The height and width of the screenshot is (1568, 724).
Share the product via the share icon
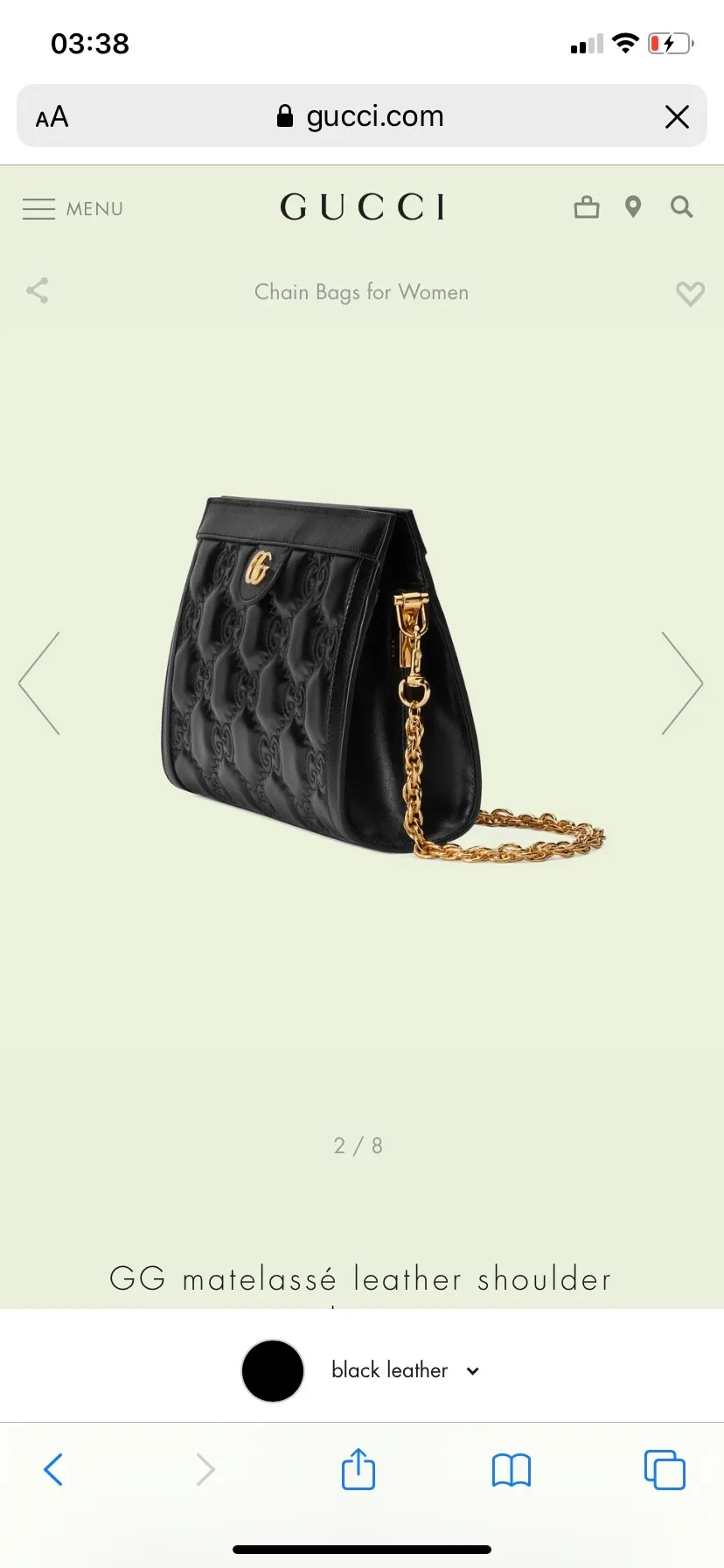click(37, 290)
